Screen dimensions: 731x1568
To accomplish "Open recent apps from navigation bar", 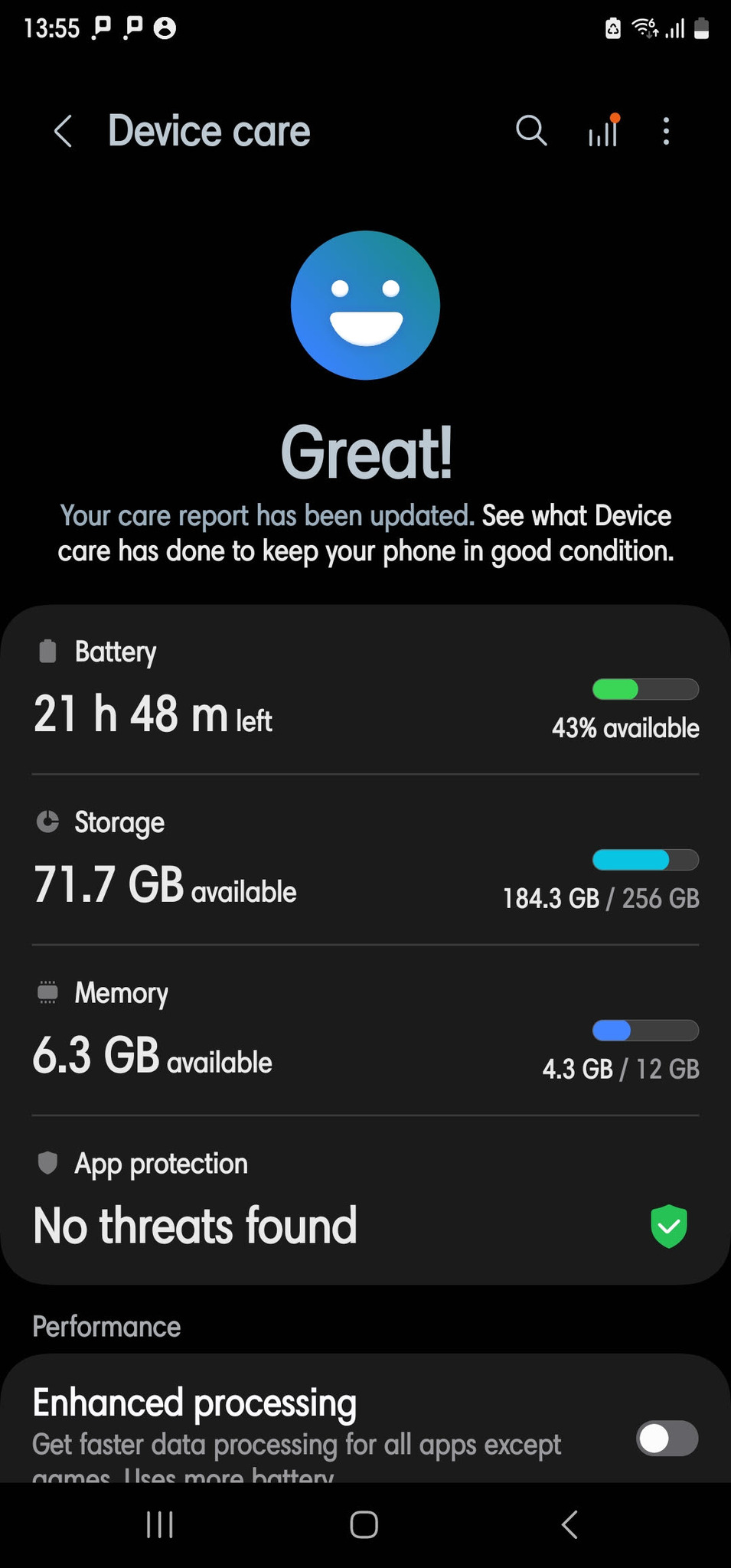I will (160, 1524).
